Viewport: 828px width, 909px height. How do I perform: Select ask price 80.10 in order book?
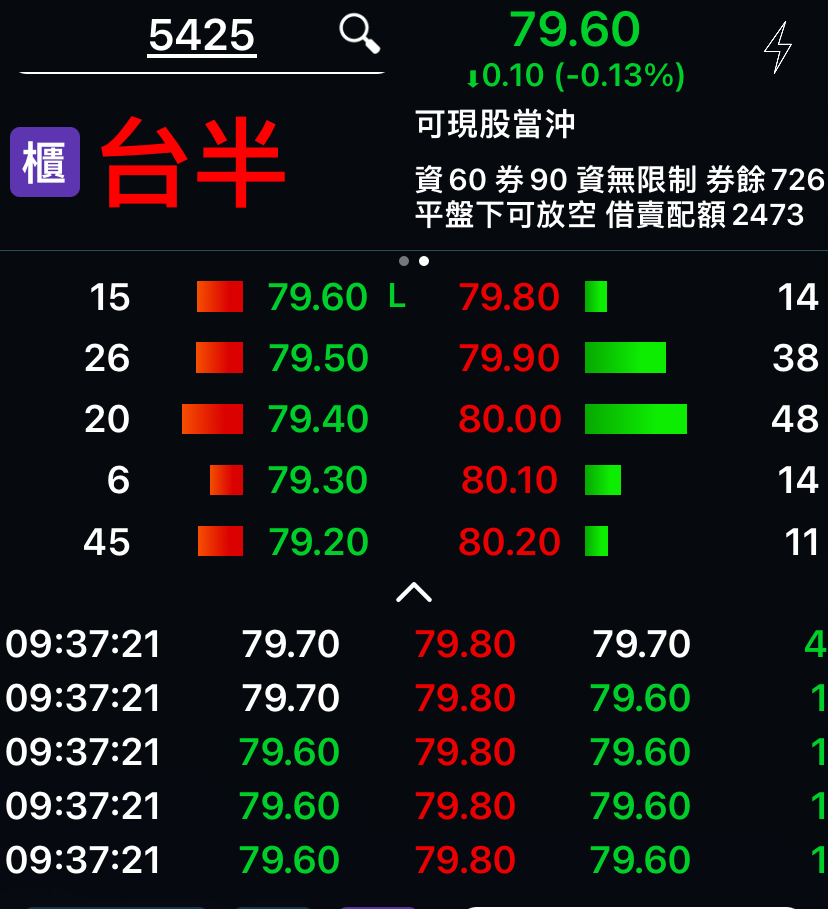pos(509,481)
